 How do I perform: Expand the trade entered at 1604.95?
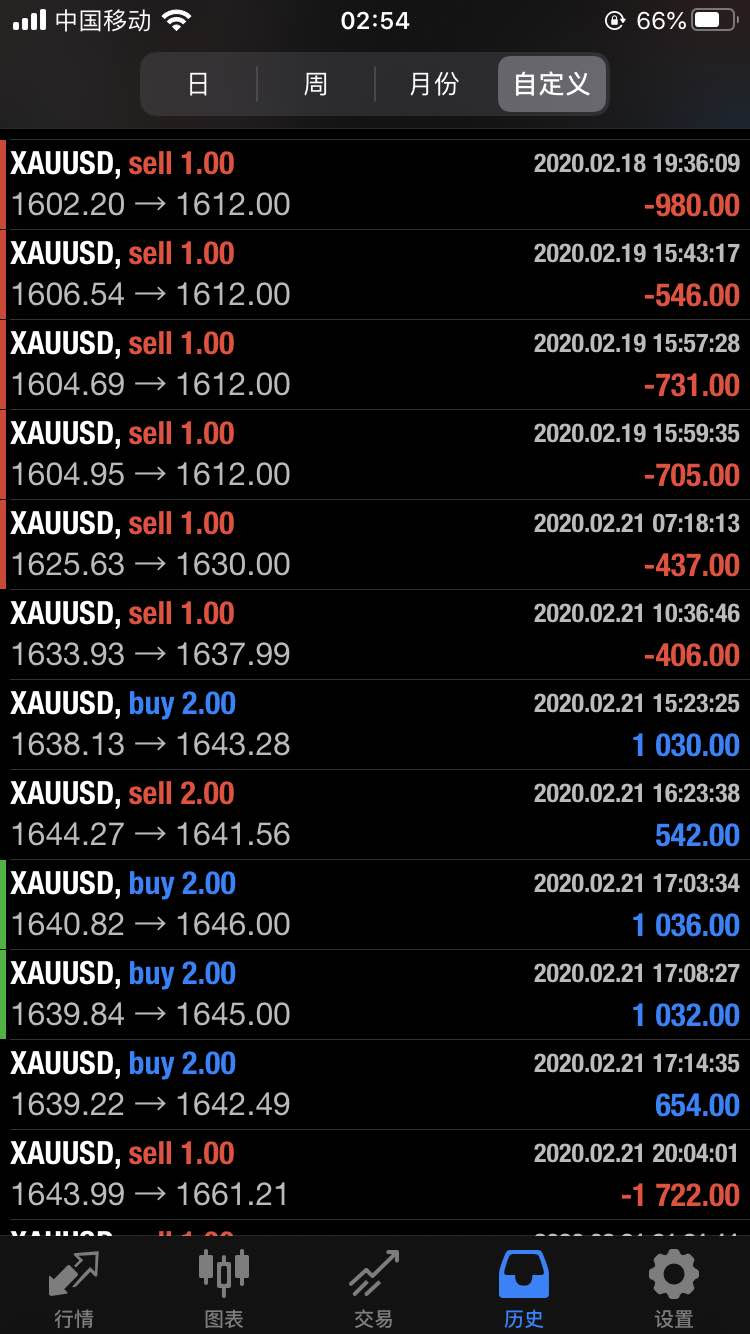coord(375,455)
